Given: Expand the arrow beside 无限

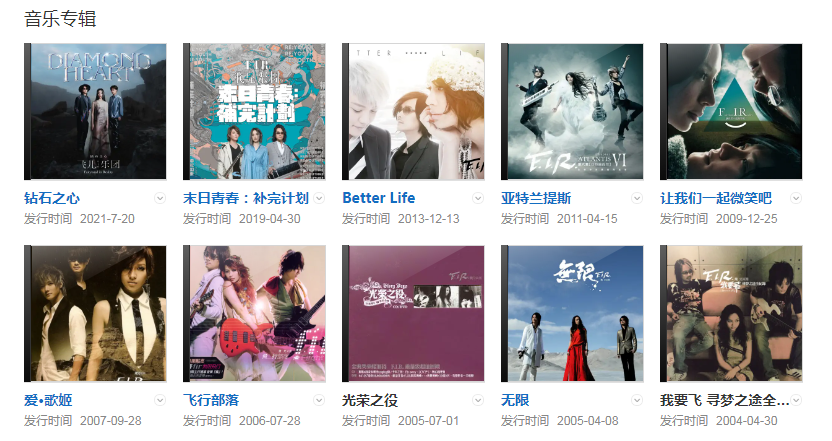Looking at the screenshot, I should coord(637,400).
